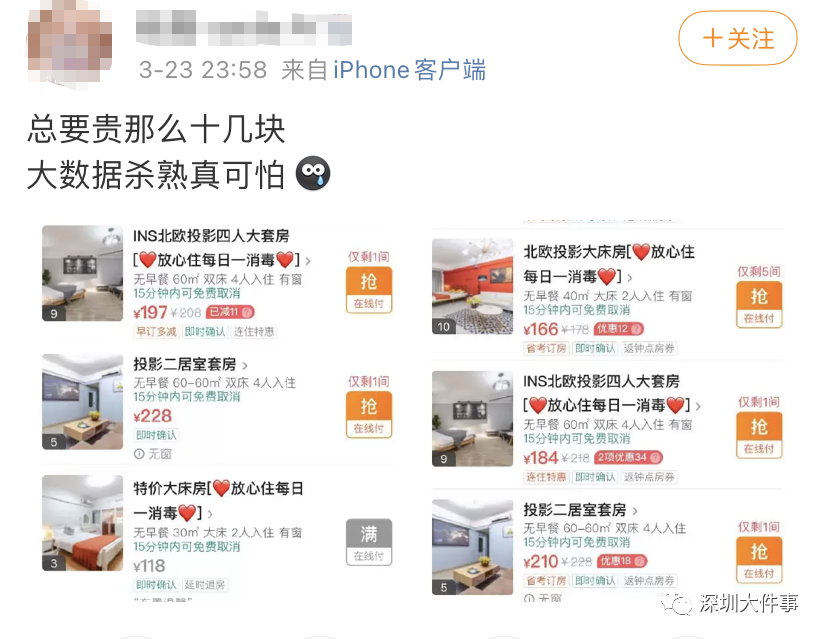This screenshot has height=639, width=825.
Task: Open the iPhone客户端 source link
Action: coord(409,70)
